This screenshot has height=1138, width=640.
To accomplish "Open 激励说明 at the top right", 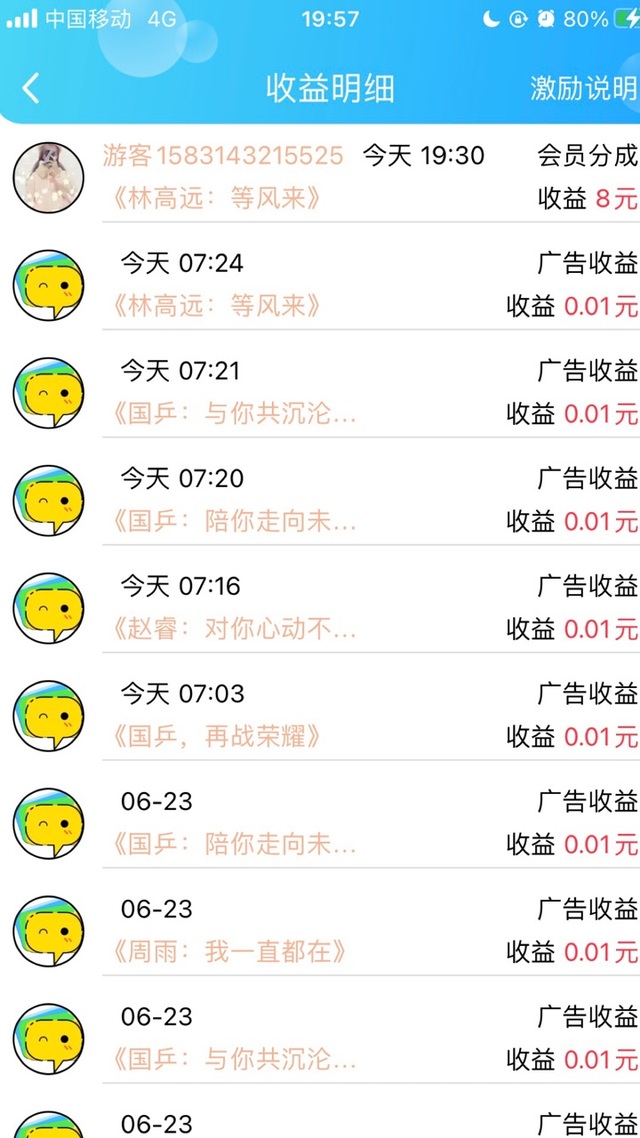I will 584,88.
